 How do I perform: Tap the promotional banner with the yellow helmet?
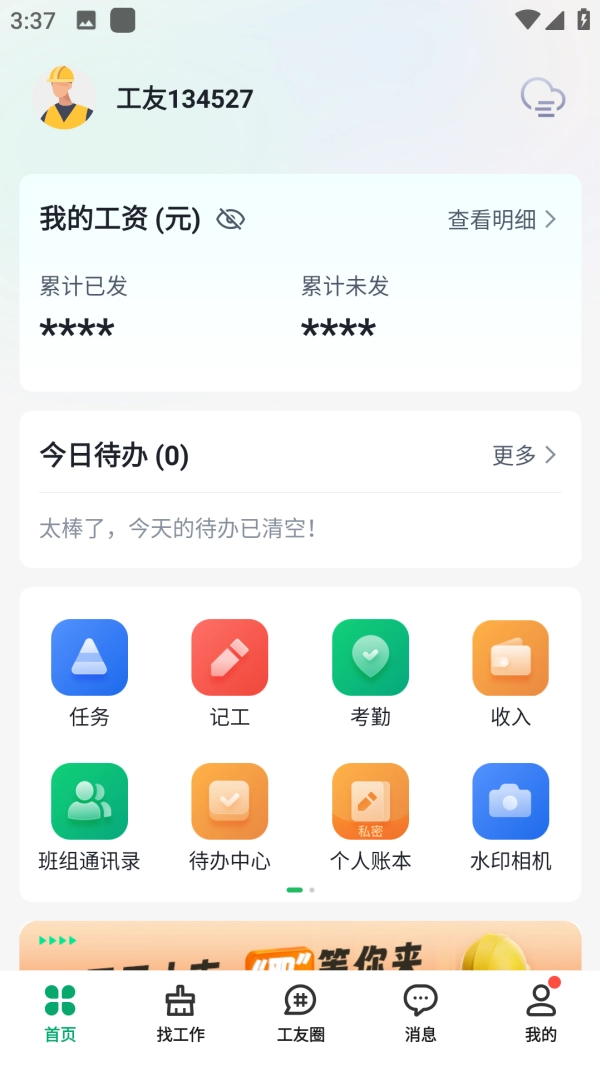click(300, 946)
